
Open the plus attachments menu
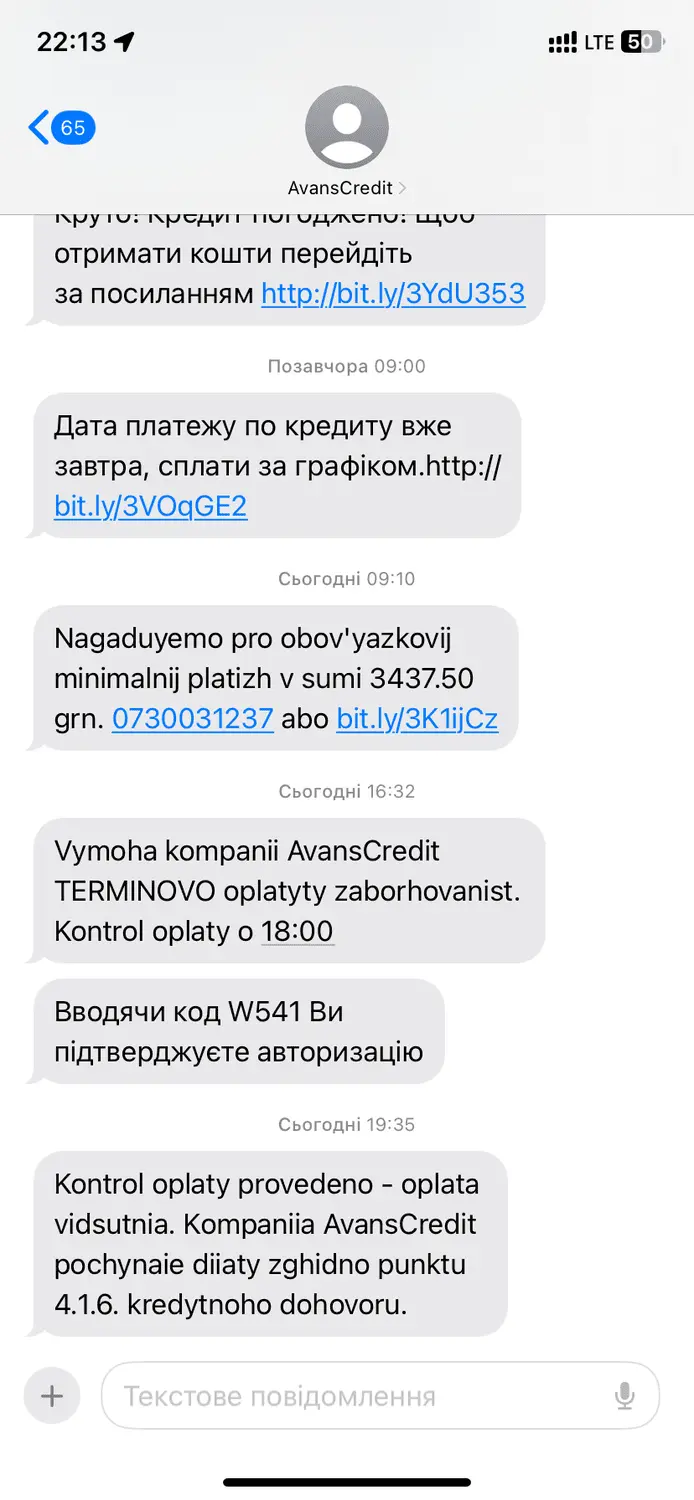(51, 1396)
